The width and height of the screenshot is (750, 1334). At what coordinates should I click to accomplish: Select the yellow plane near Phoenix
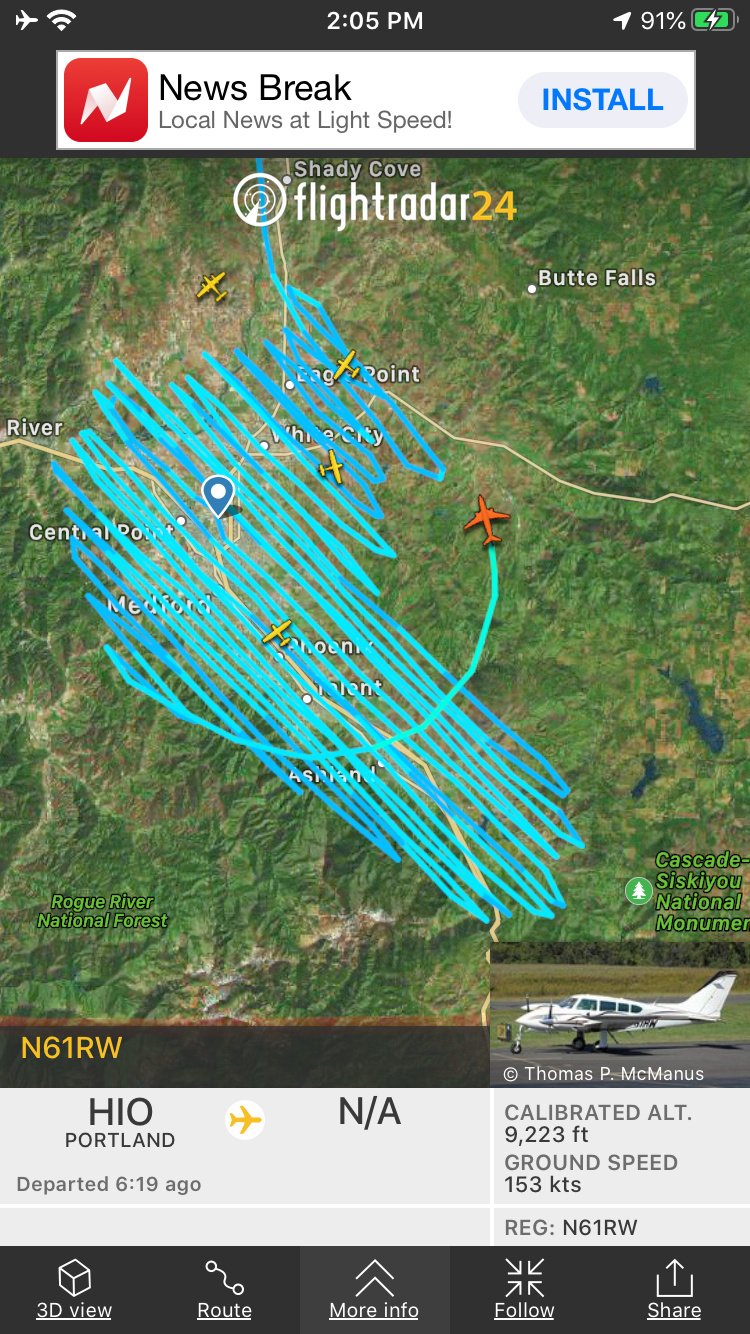click(x=277, y=632)
